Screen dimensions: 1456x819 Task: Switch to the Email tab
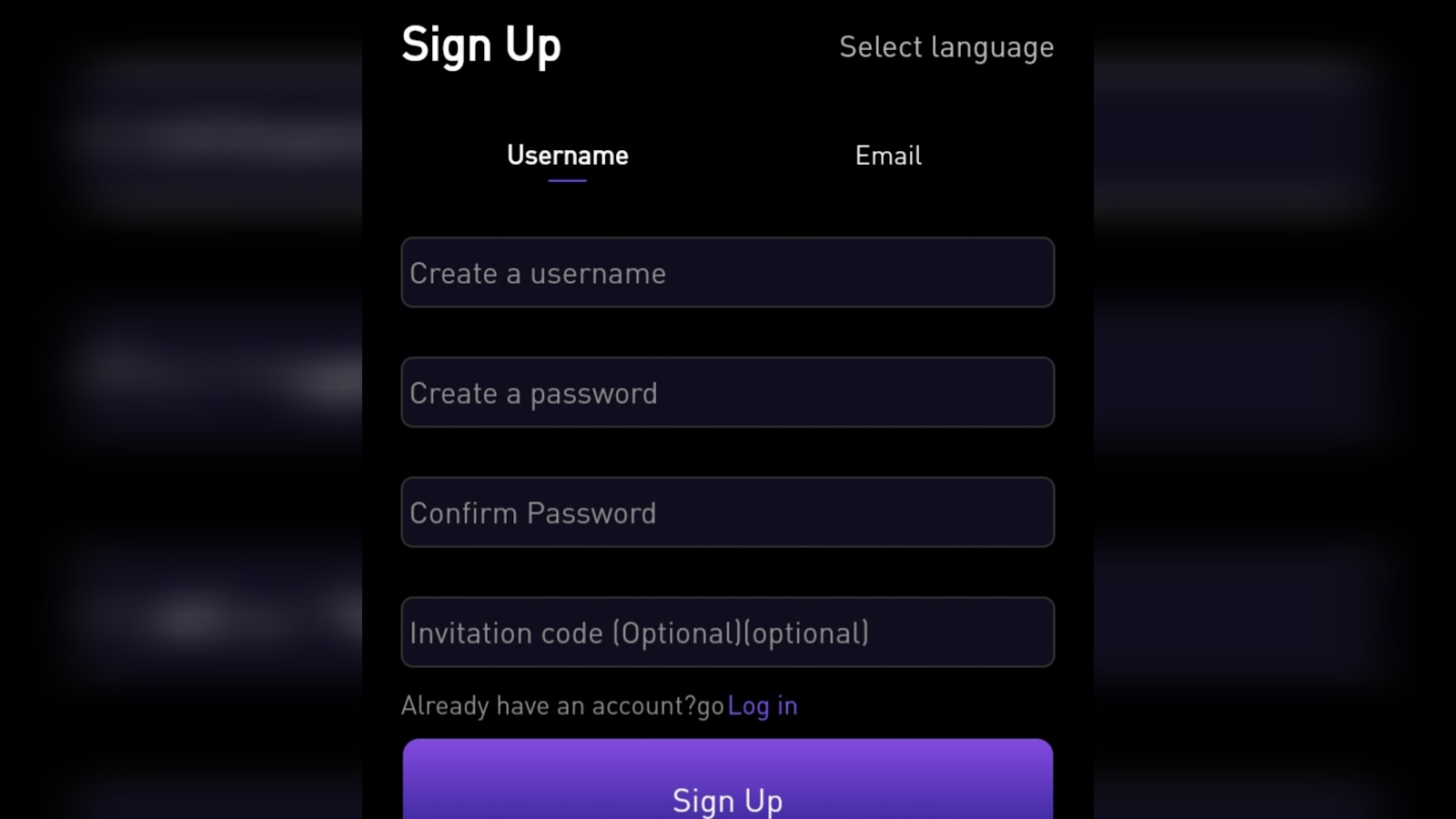pos(888,156)
